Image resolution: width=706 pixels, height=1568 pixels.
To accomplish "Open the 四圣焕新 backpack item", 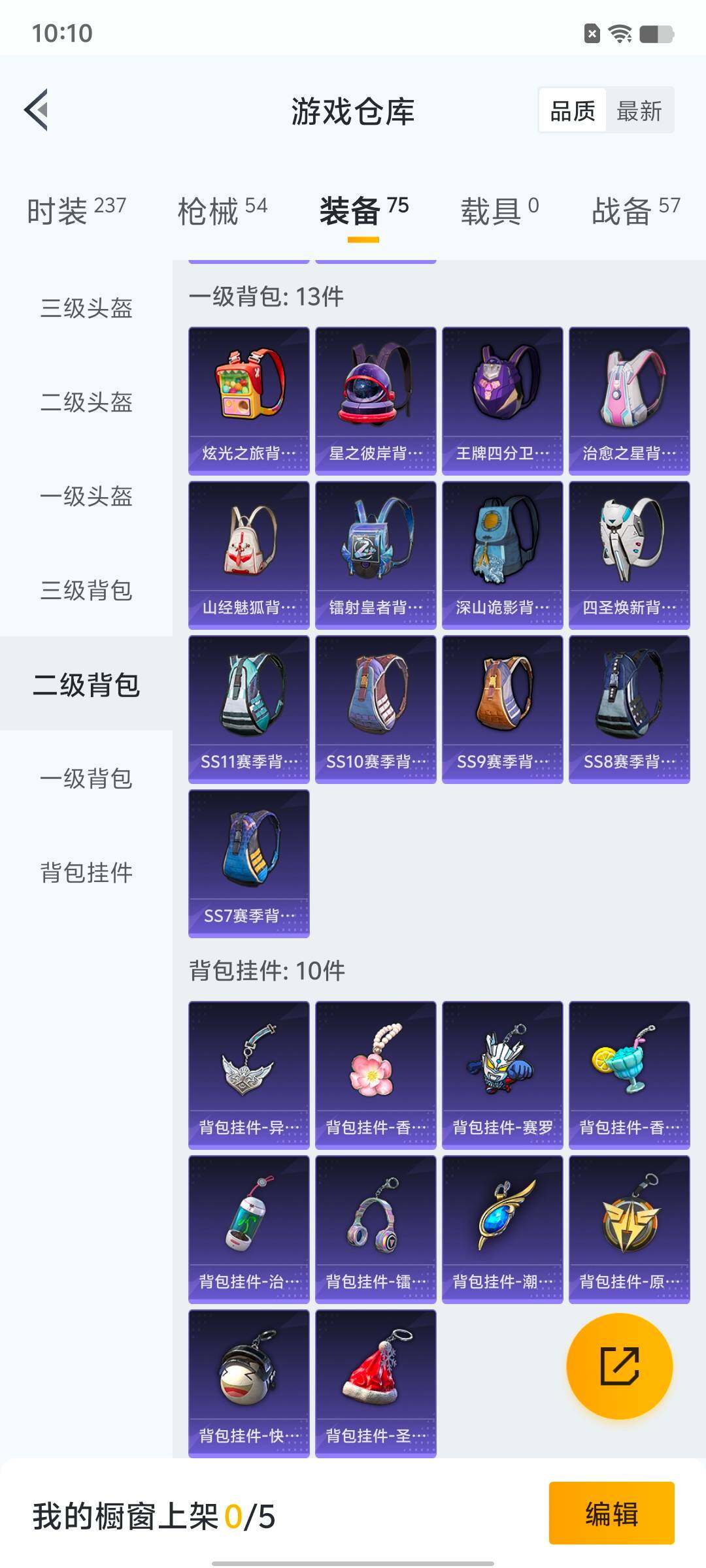I will click(630, 554).
